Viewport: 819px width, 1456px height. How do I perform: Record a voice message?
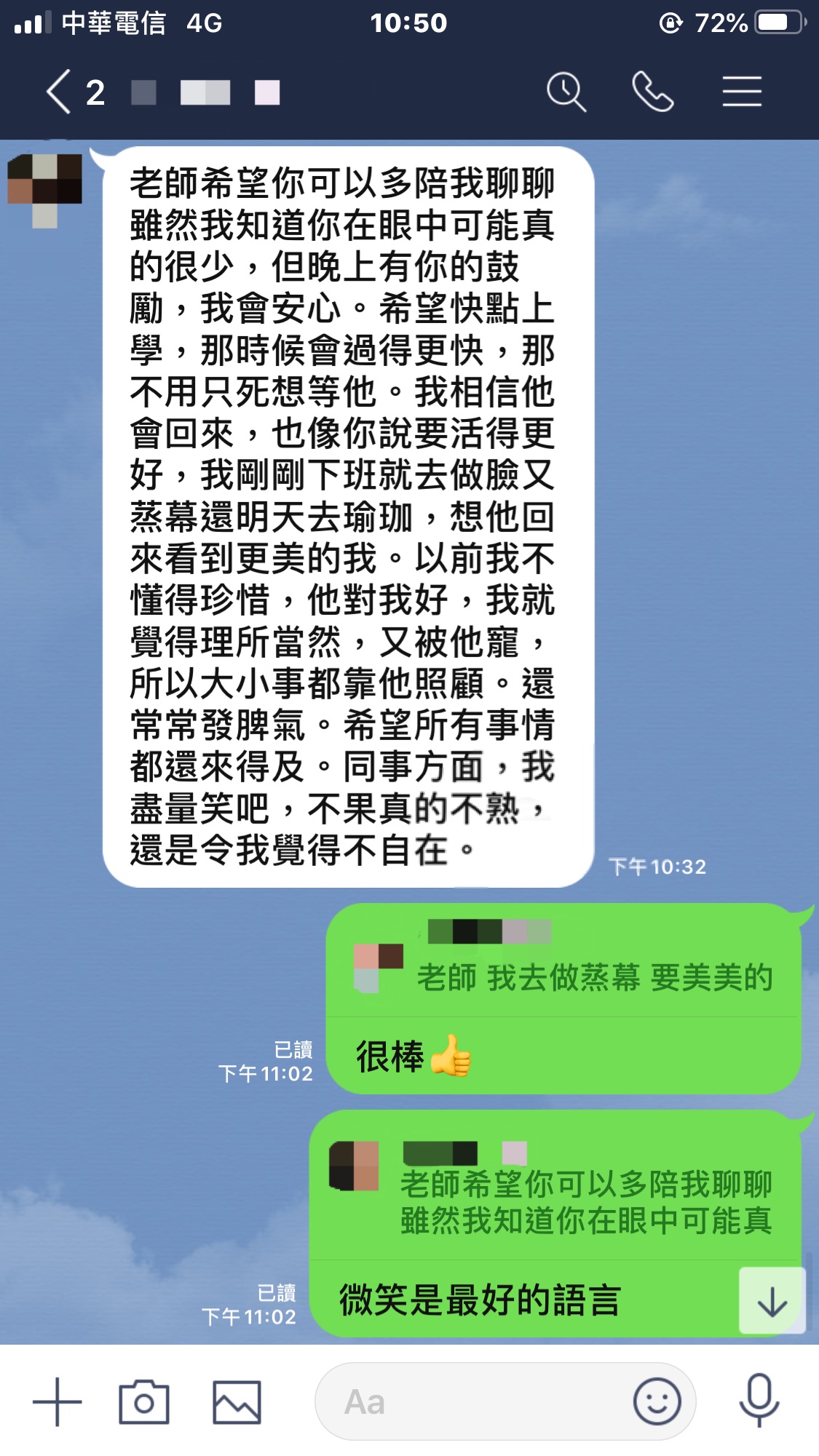(x=759, y=1401)
